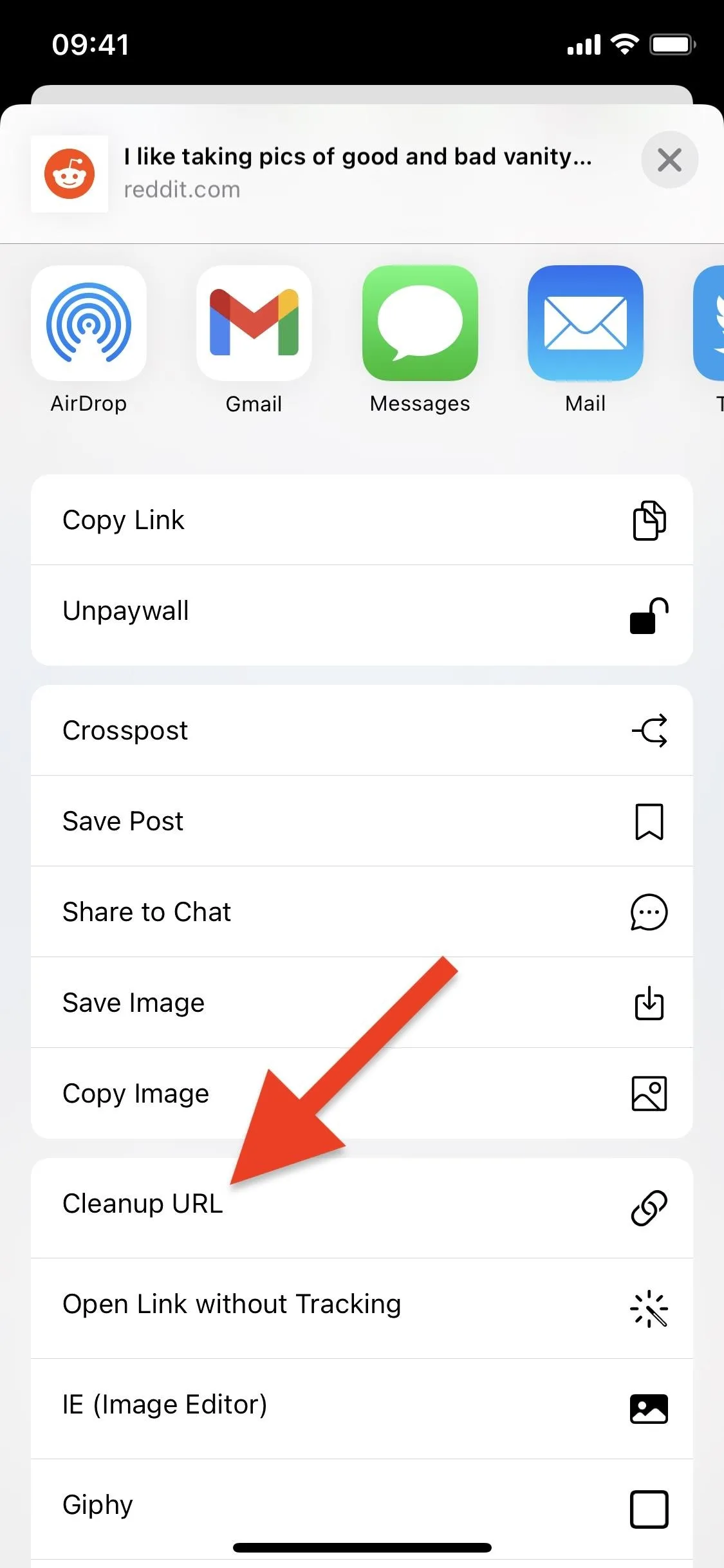Choose Copy Image
724x1568 pixels.
[x=362, y=1094]
